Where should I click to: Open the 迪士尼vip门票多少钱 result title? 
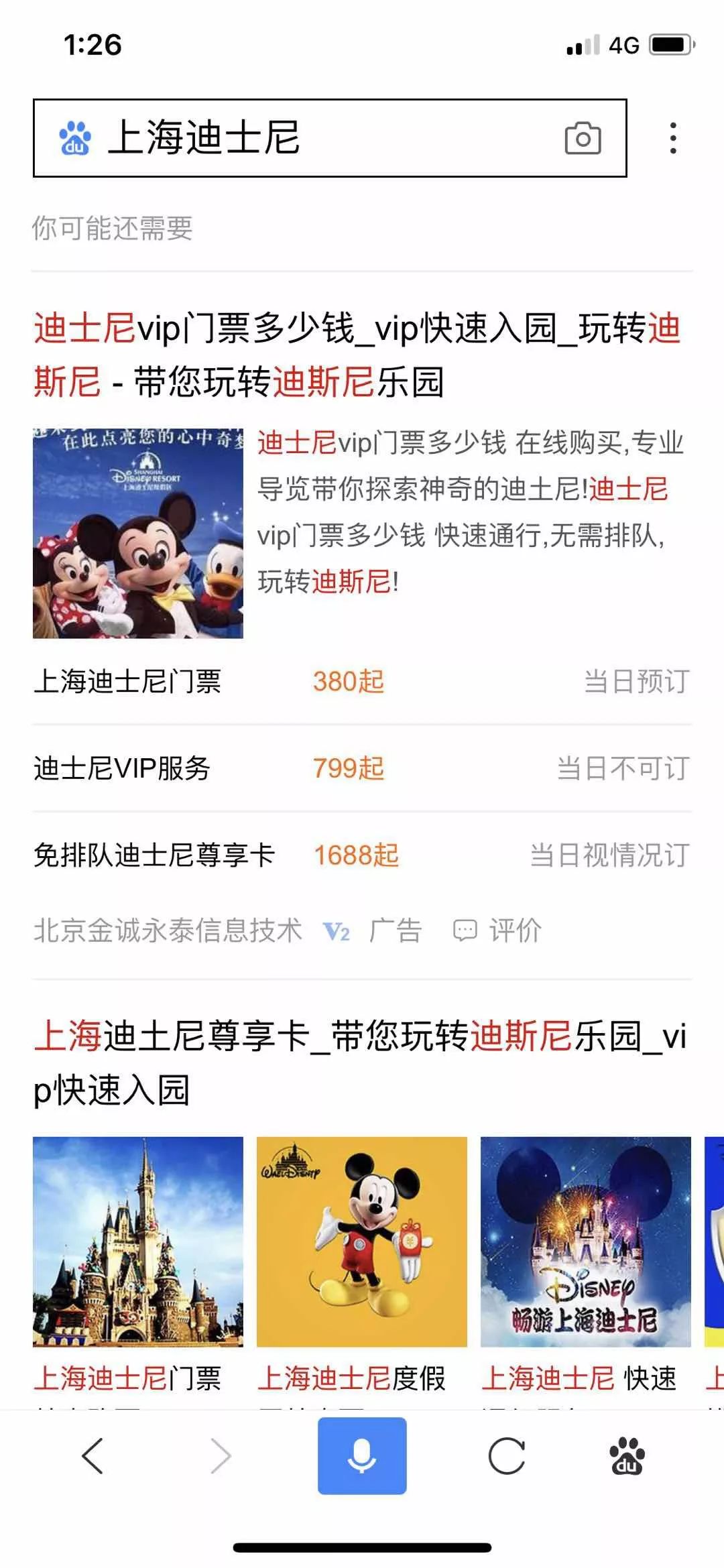[x=357, y=355]
